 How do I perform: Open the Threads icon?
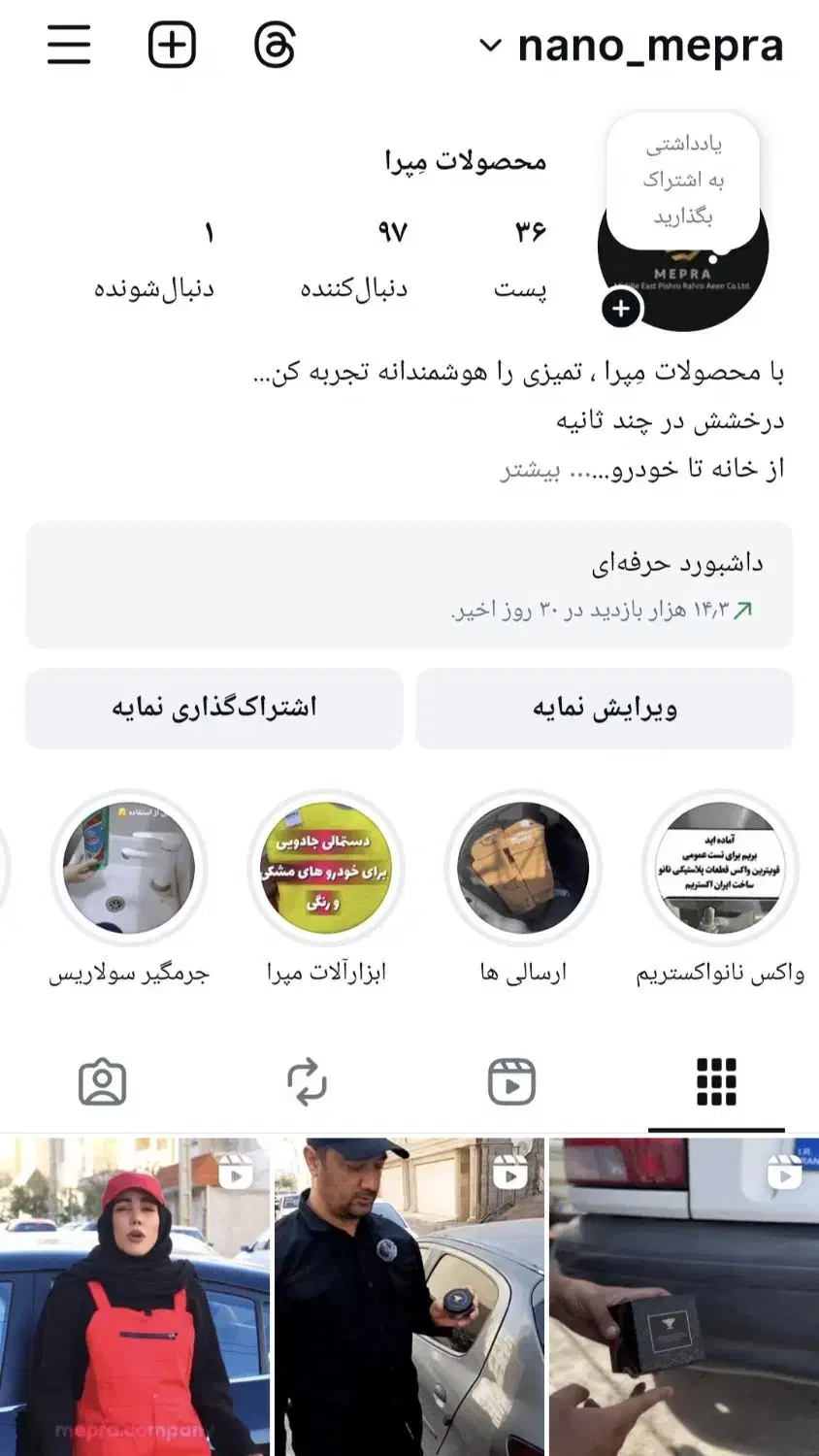click(275, 45)
